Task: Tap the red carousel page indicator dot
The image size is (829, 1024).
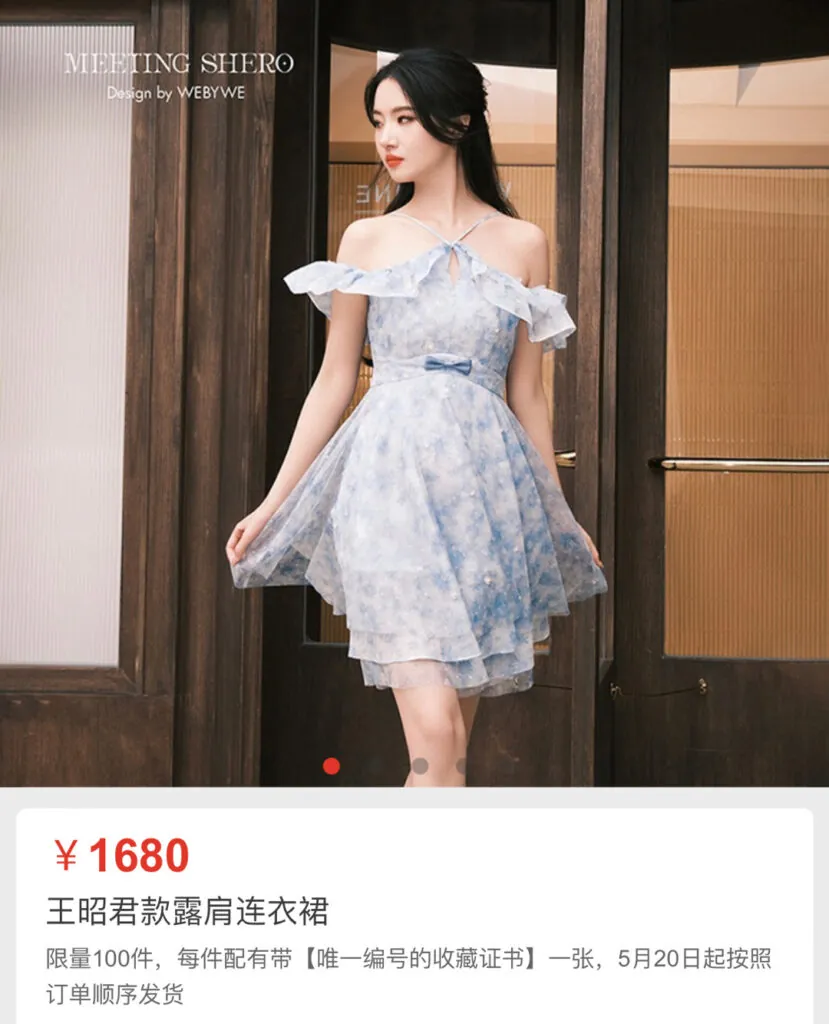Action: (332, 766)
